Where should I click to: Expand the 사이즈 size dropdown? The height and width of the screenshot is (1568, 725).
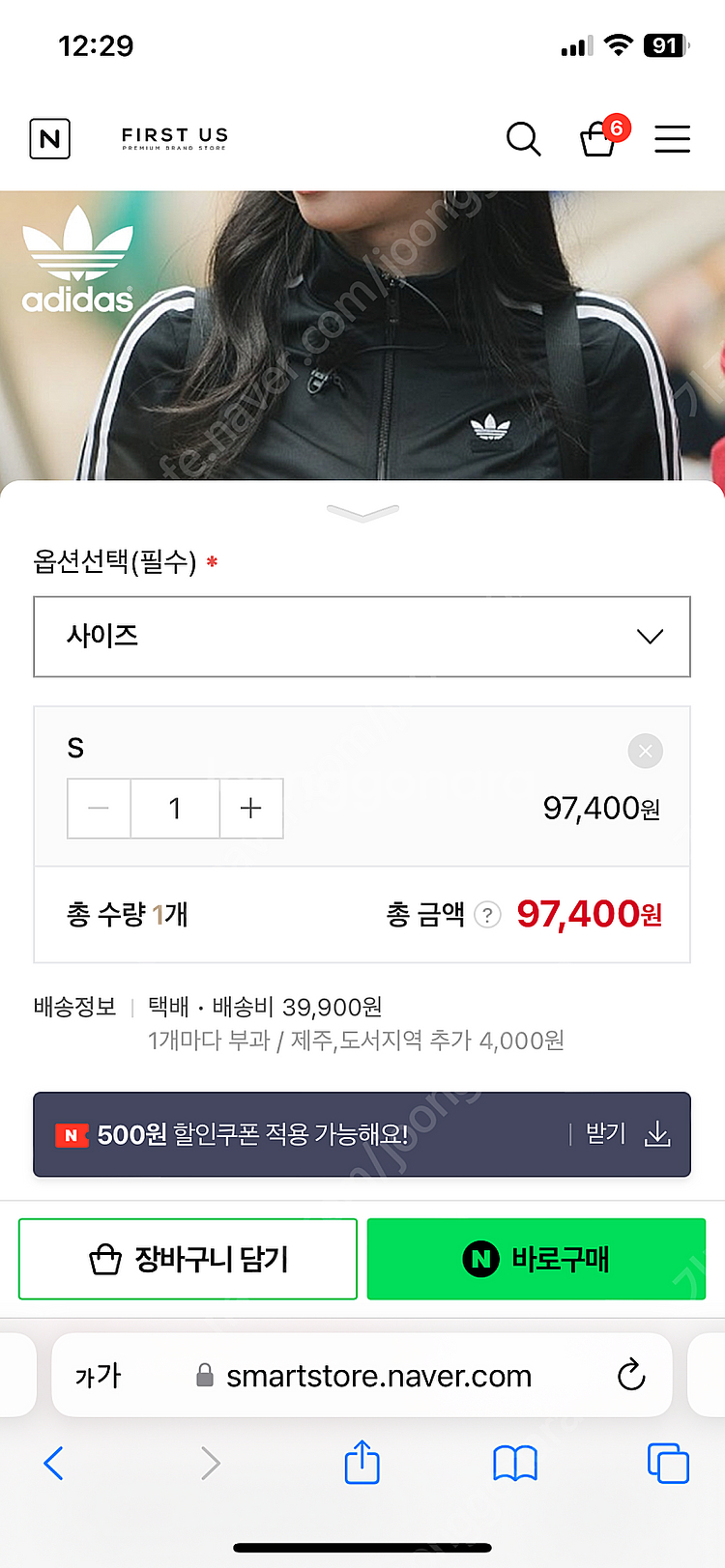pyautogui.click(x=362, y=637)
